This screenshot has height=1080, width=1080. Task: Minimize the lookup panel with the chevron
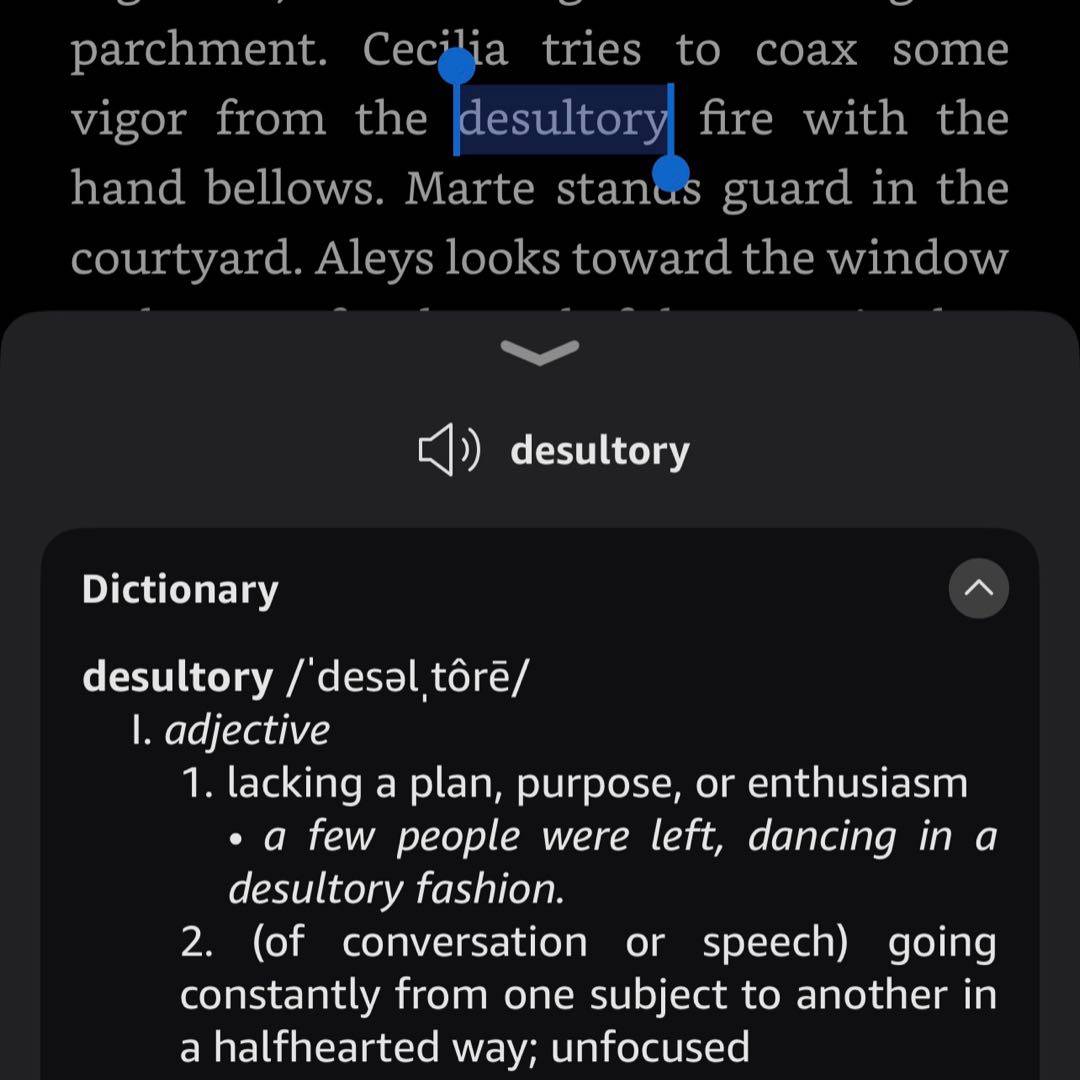click(540, 351)
